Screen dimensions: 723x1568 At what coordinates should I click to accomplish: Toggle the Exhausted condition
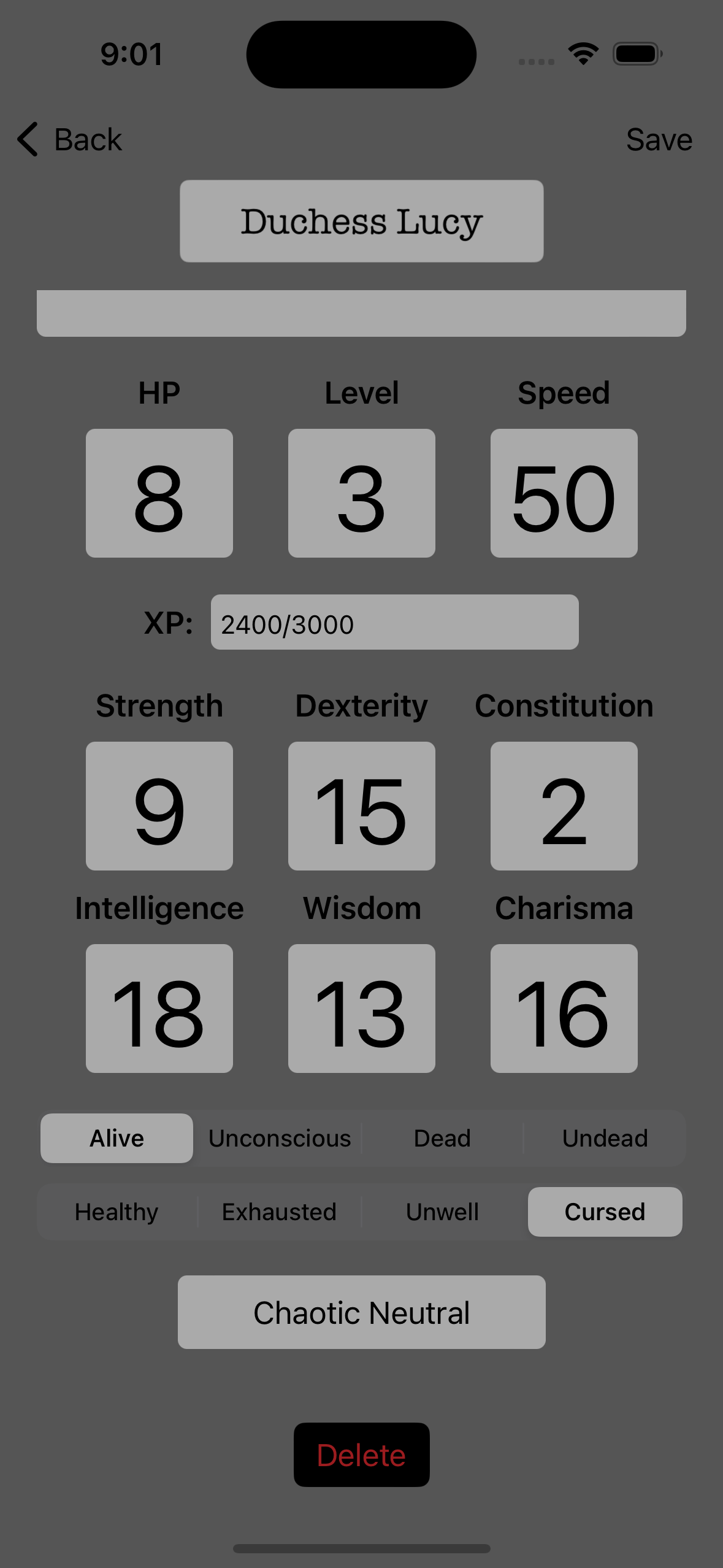[x=279, y=1212]
